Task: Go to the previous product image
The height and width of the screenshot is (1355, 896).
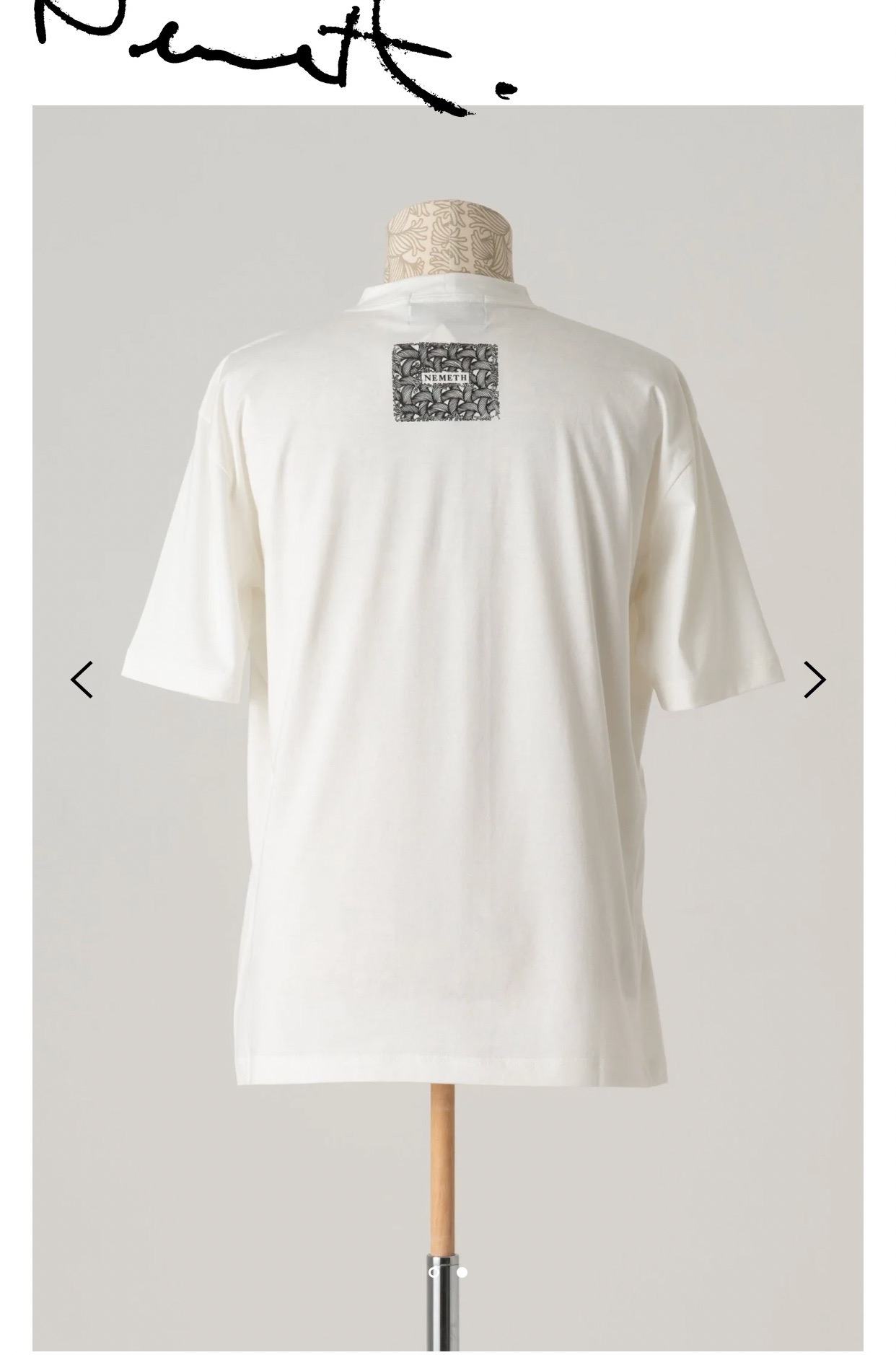Action: 82,680
